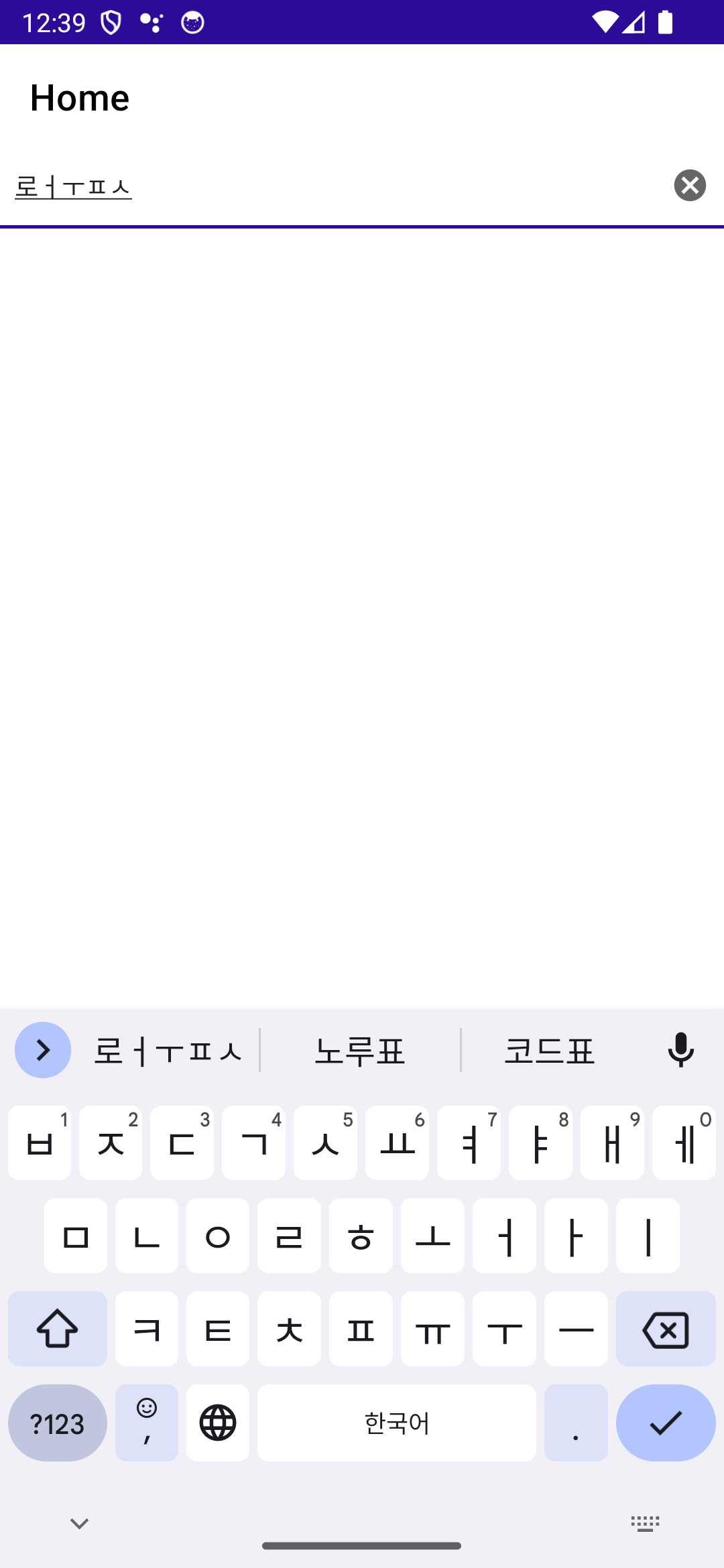Choose the 노루표 keyboard suggestion

[360, 1050]
